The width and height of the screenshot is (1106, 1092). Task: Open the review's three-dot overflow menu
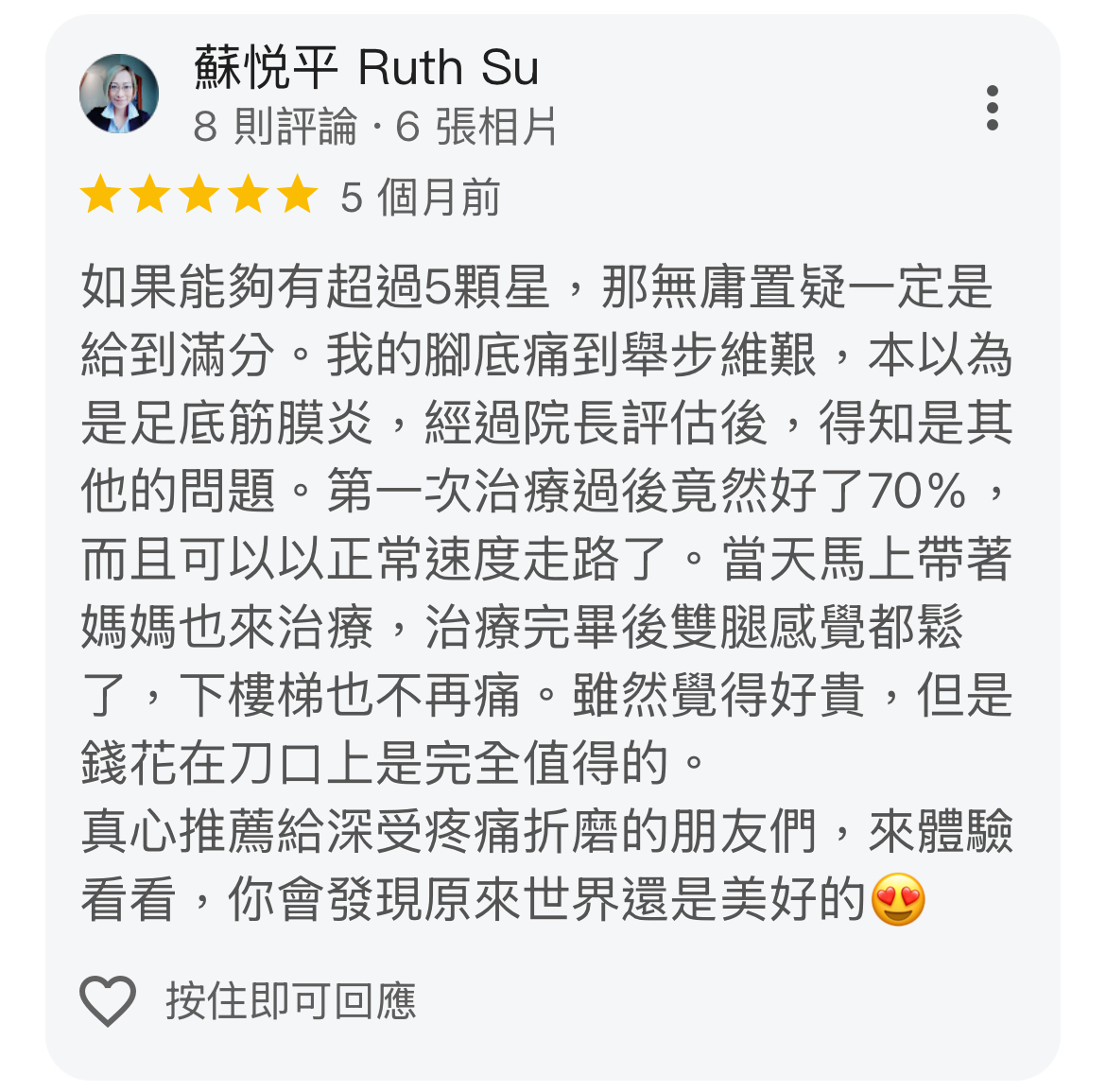[x=992, y=108]
